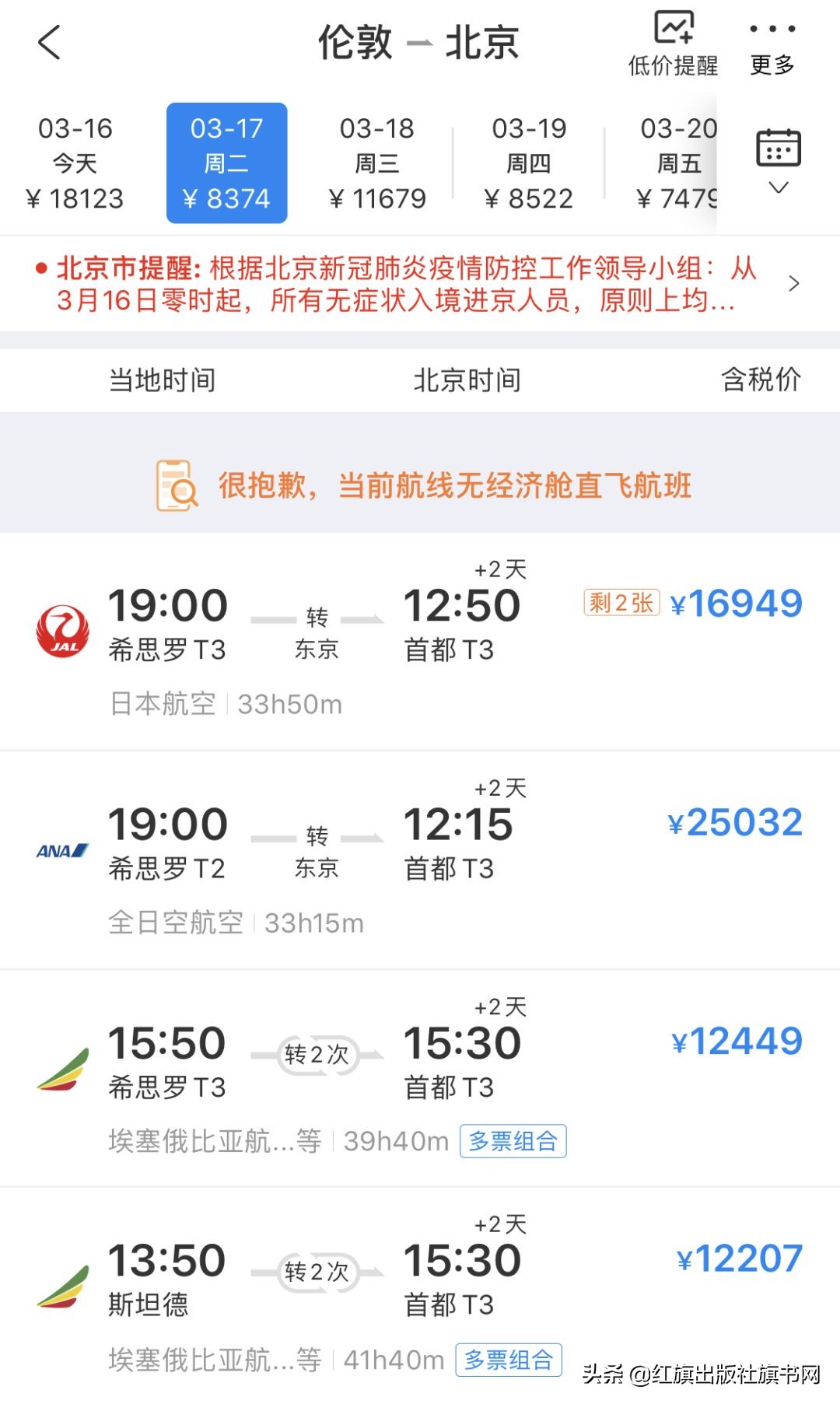Open the calendar date picker icon
Image resolution: width=840 pixels, height=1404 pixels.
pyautogui.click(x=777, y=147)
